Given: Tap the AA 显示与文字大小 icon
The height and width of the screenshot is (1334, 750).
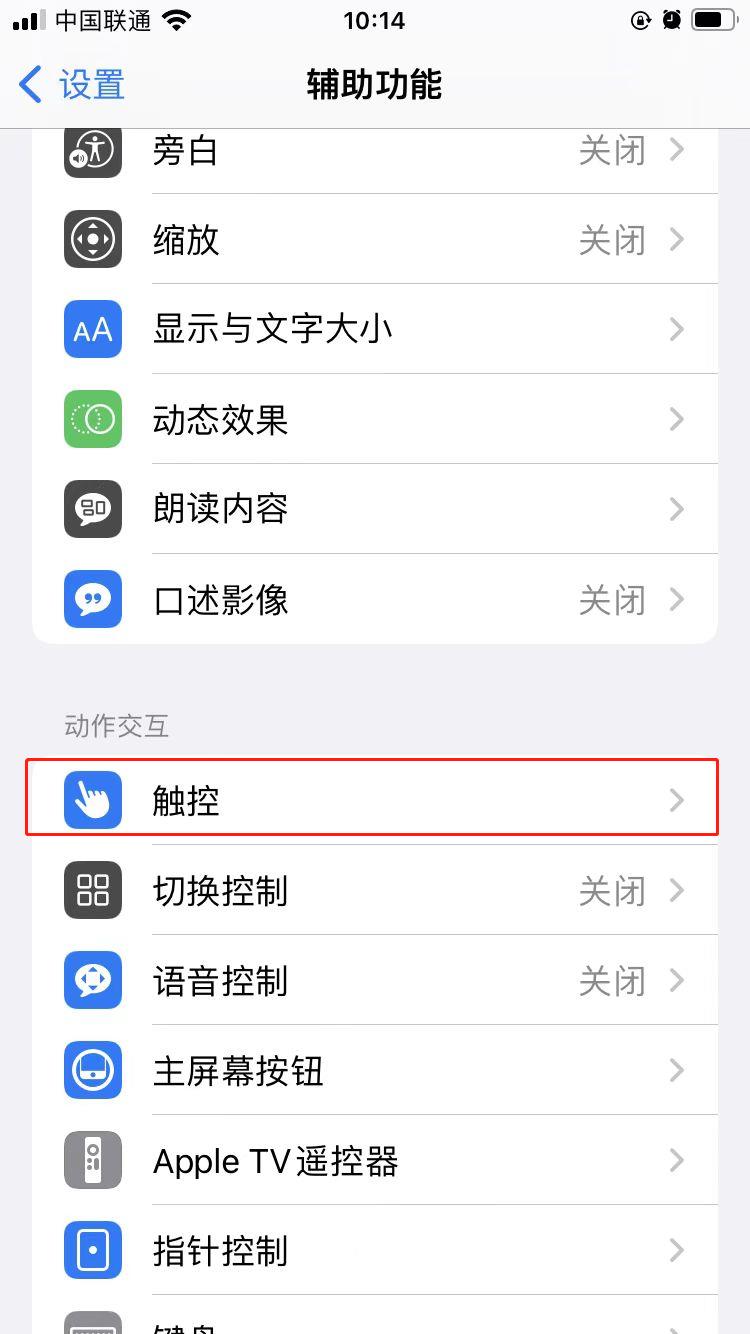Looking at the screenshot, I should pos(92,329).
